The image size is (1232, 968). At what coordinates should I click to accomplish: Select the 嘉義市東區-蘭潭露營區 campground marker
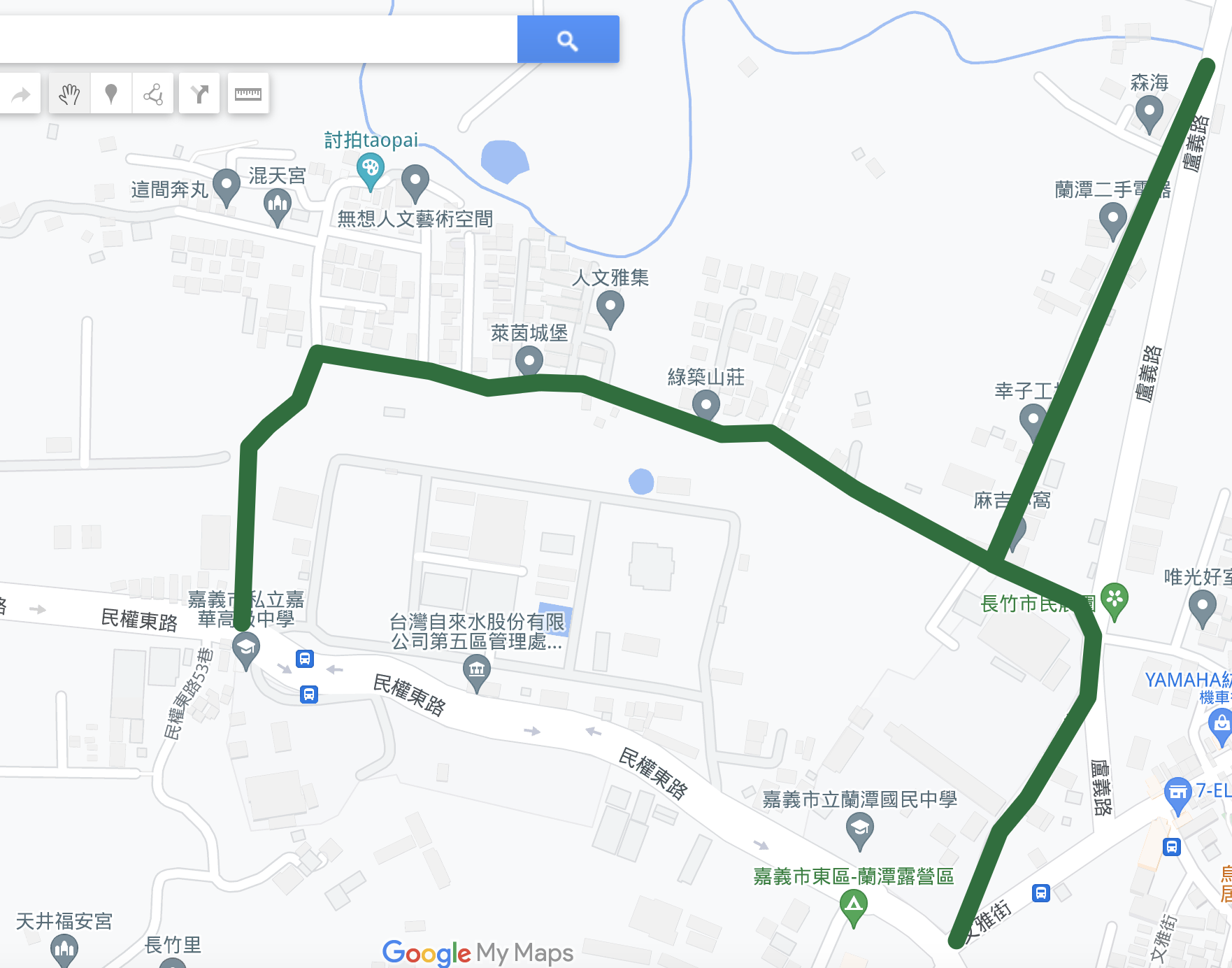[853, 904]
